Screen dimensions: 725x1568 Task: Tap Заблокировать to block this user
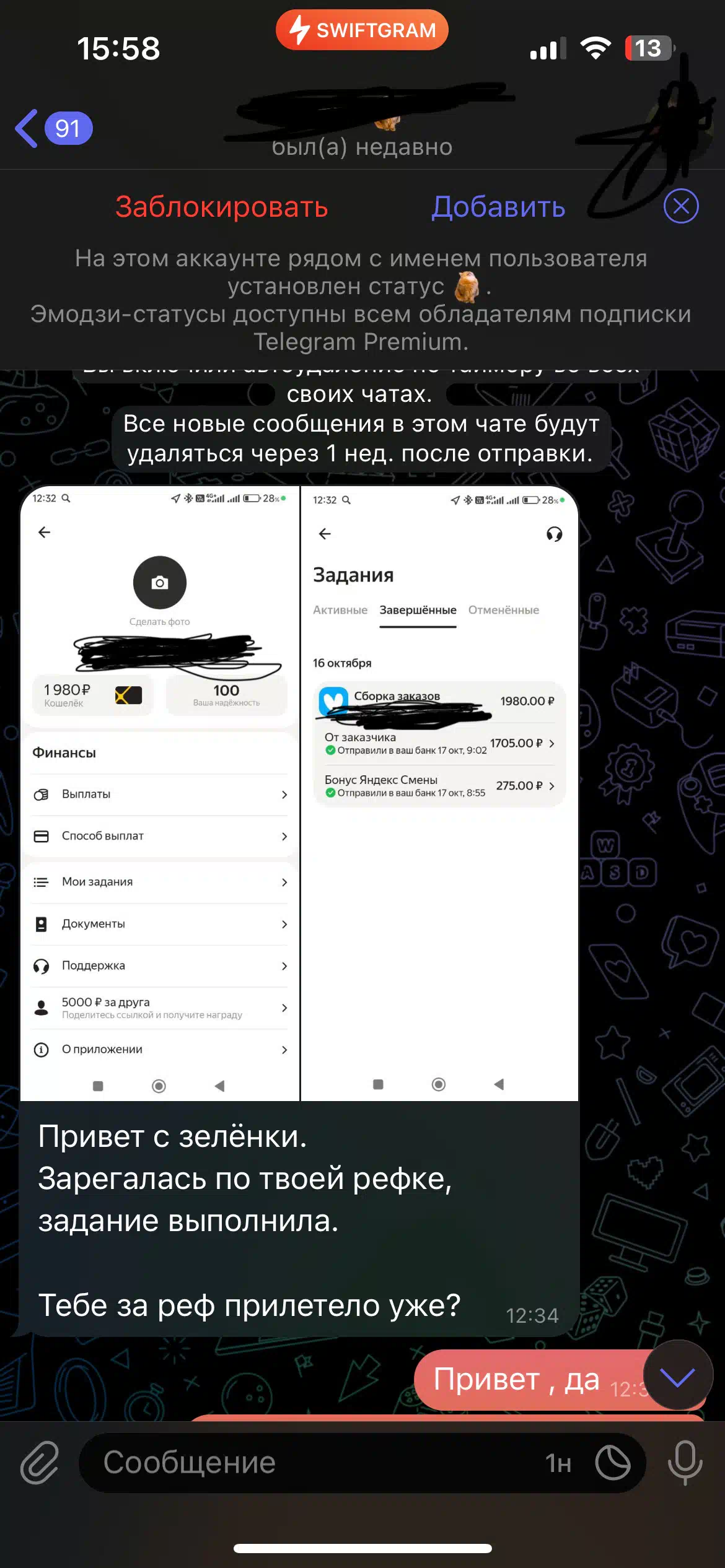coord(221,207)
